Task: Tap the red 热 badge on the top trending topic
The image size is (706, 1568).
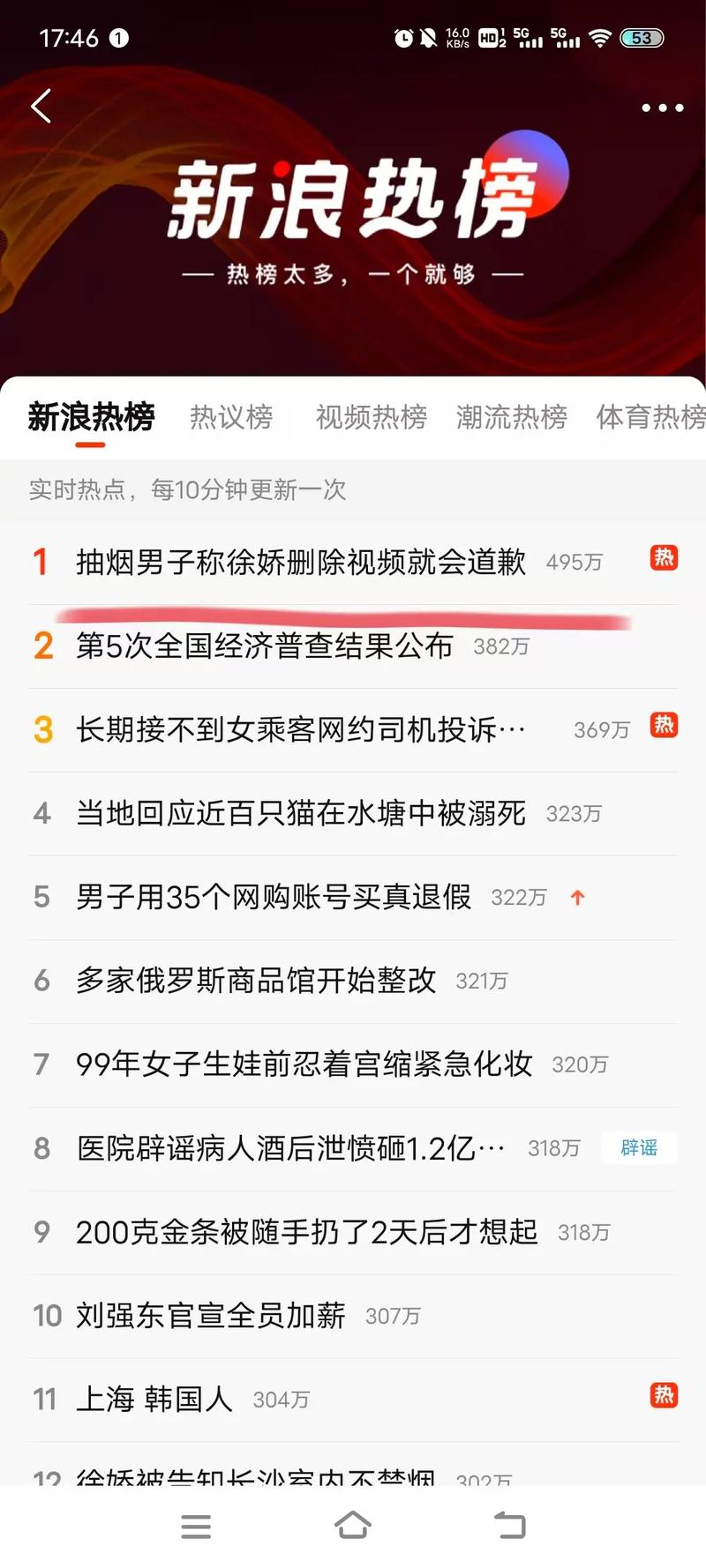Action: point(664,559)
